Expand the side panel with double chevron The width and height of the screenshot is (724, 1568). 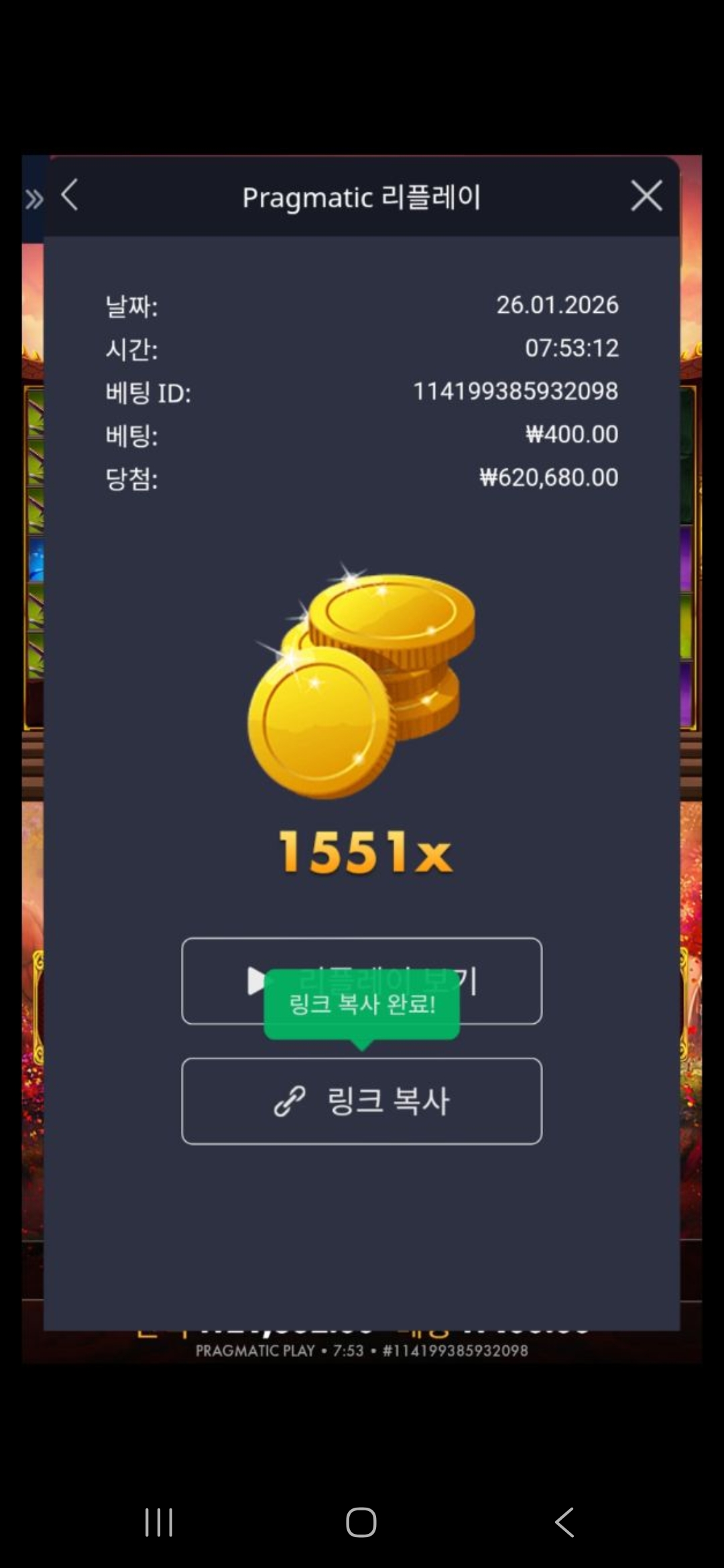(x=34, y=199)
